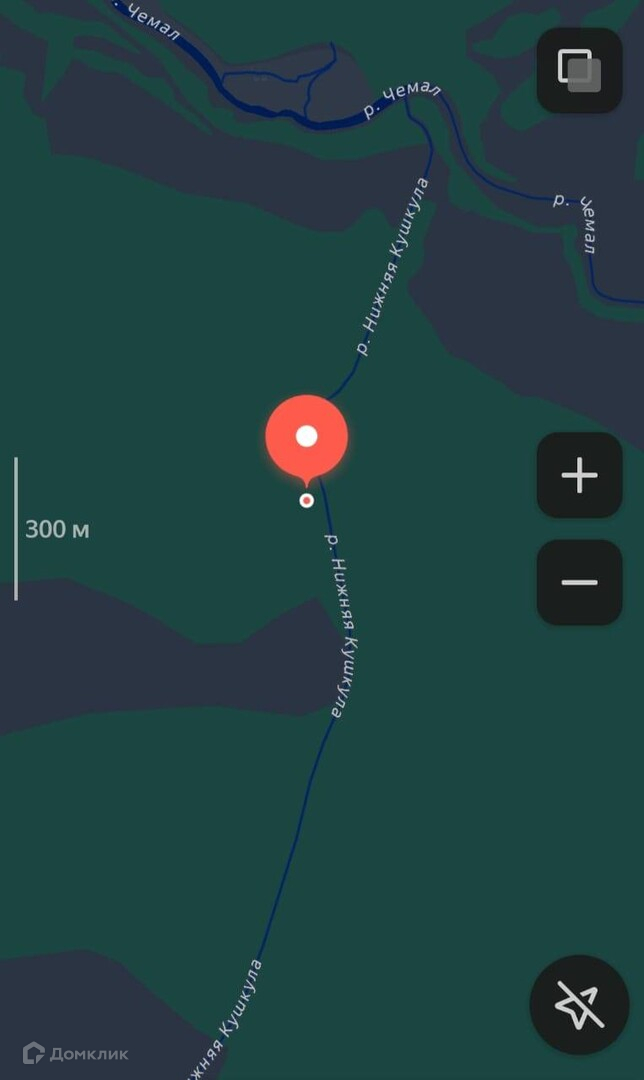Tap the crossed-out location arrow button
The height and width of the screenshot is (1080, 644).
579,1004
